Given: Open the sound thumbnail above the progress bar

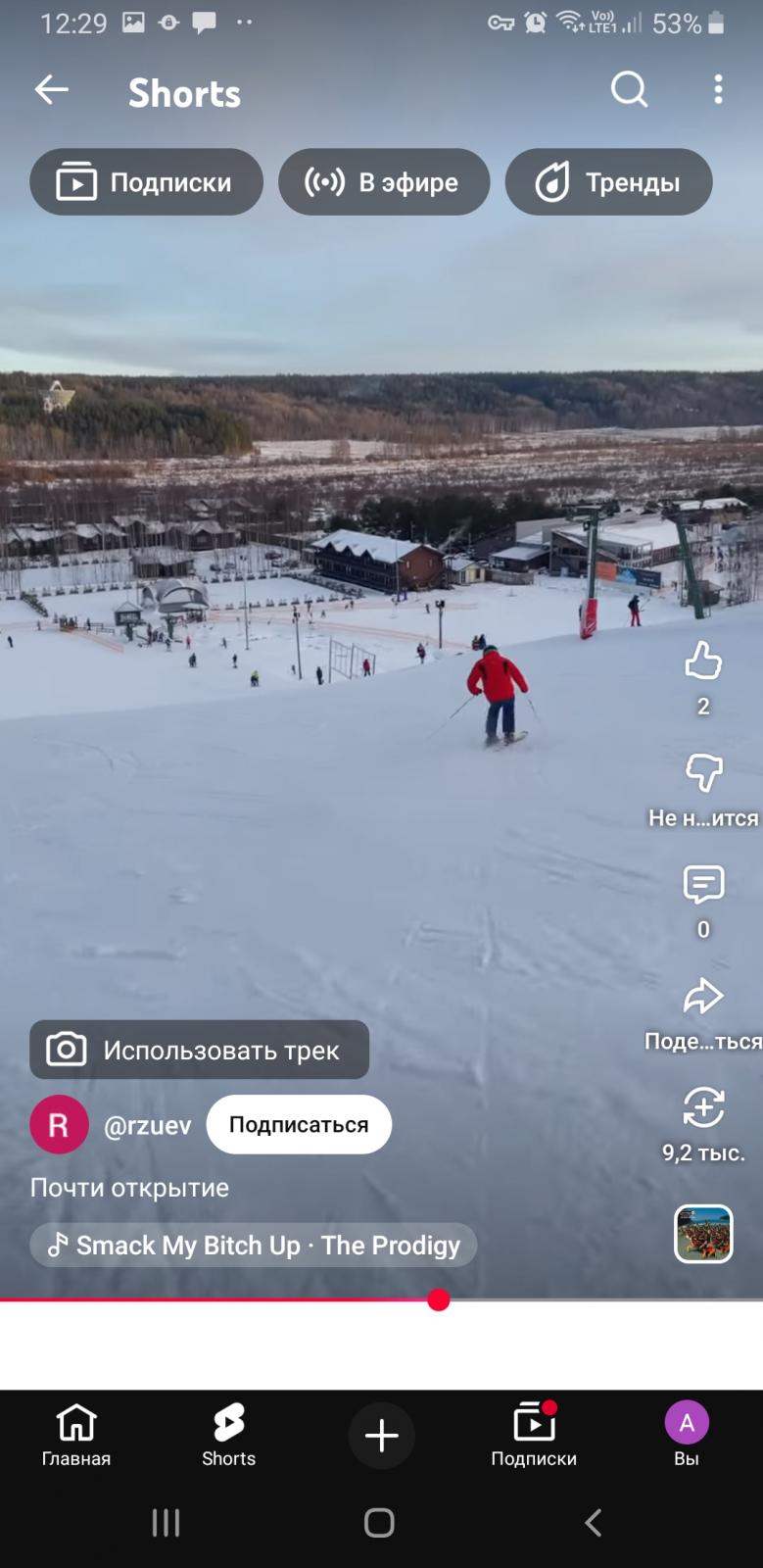Looking at the screenshot, I should [703, 1234].
